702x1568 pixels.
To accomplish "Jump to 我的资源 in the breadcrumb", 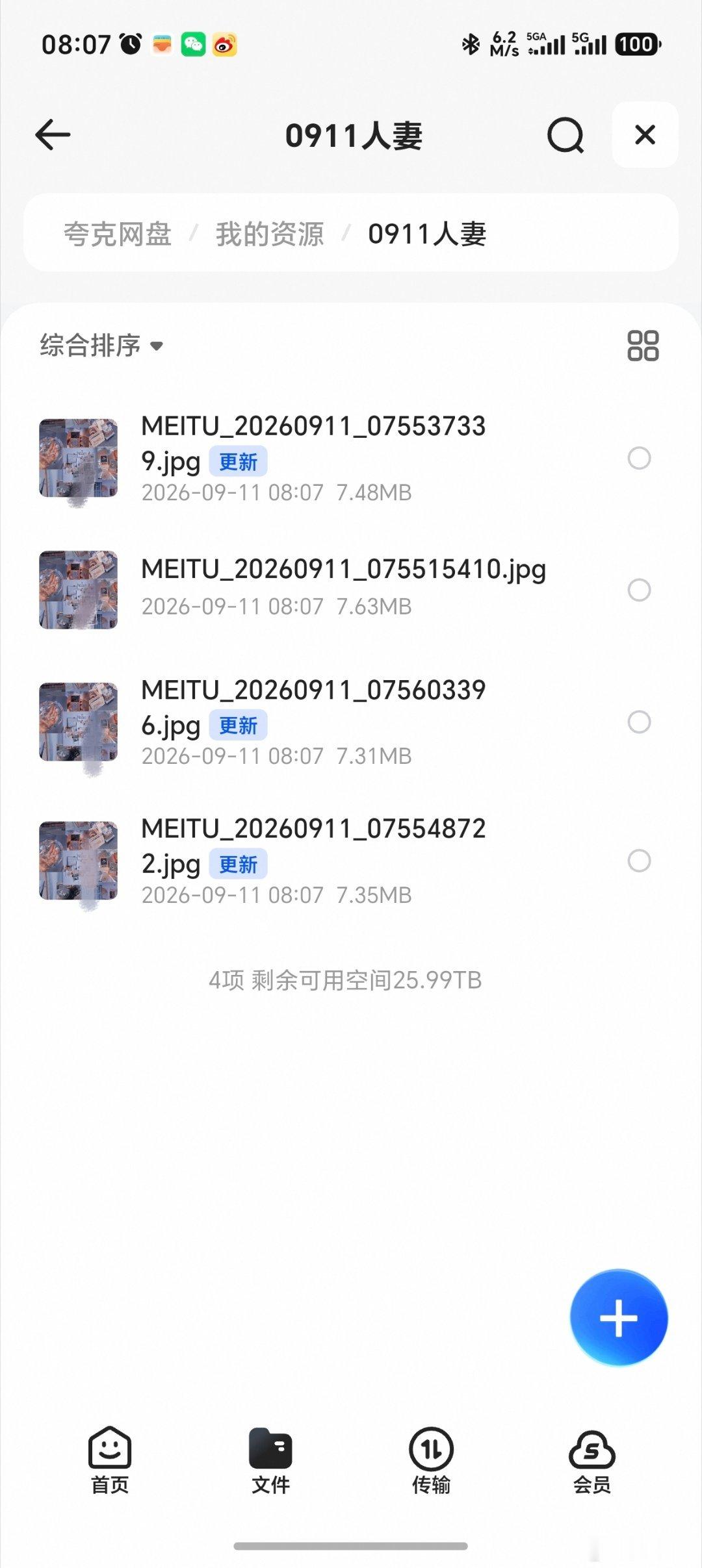I will pos(270,234).
